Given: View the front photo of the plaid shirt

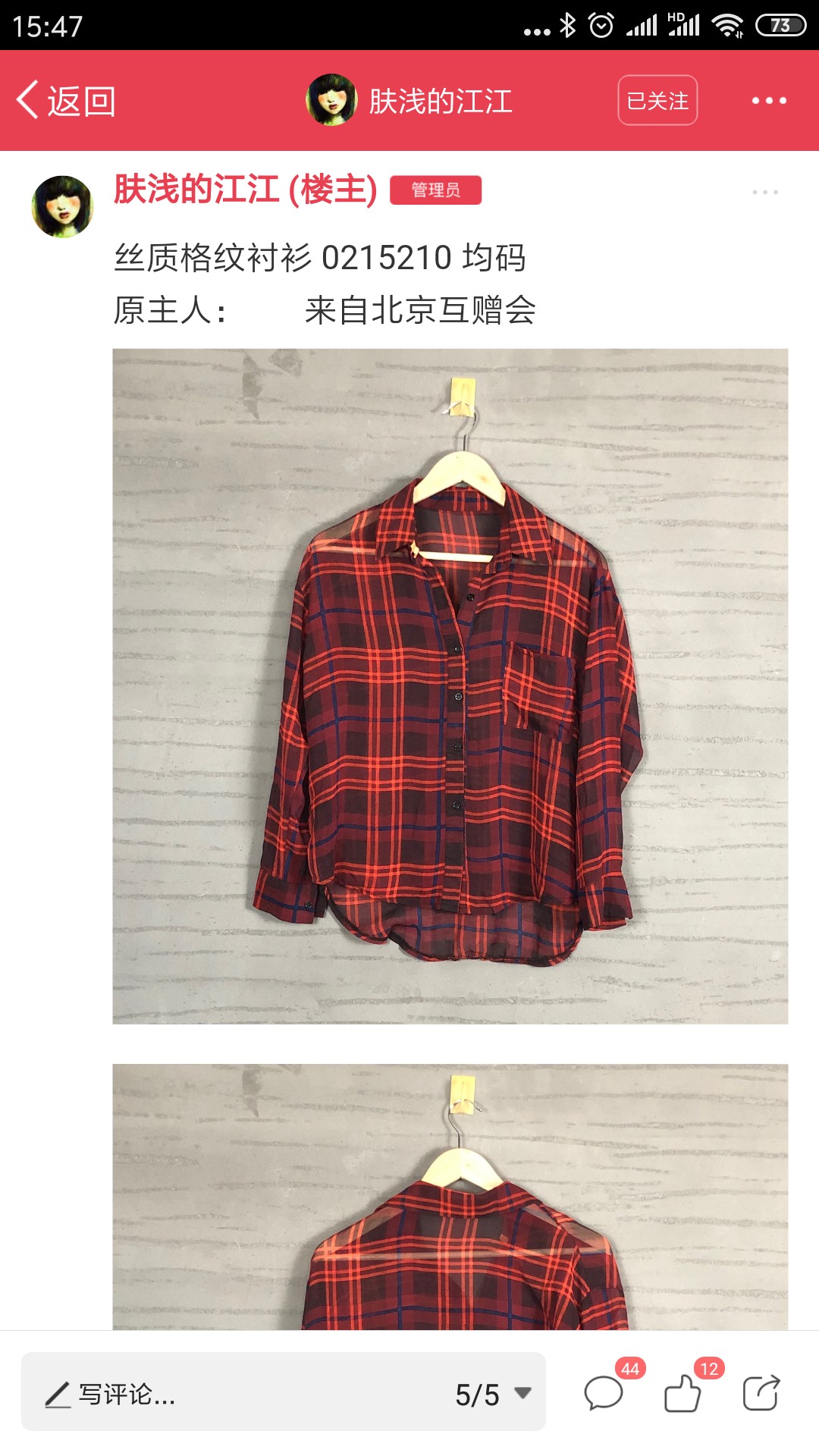Looking at the screenshot, I should (450, 686).
